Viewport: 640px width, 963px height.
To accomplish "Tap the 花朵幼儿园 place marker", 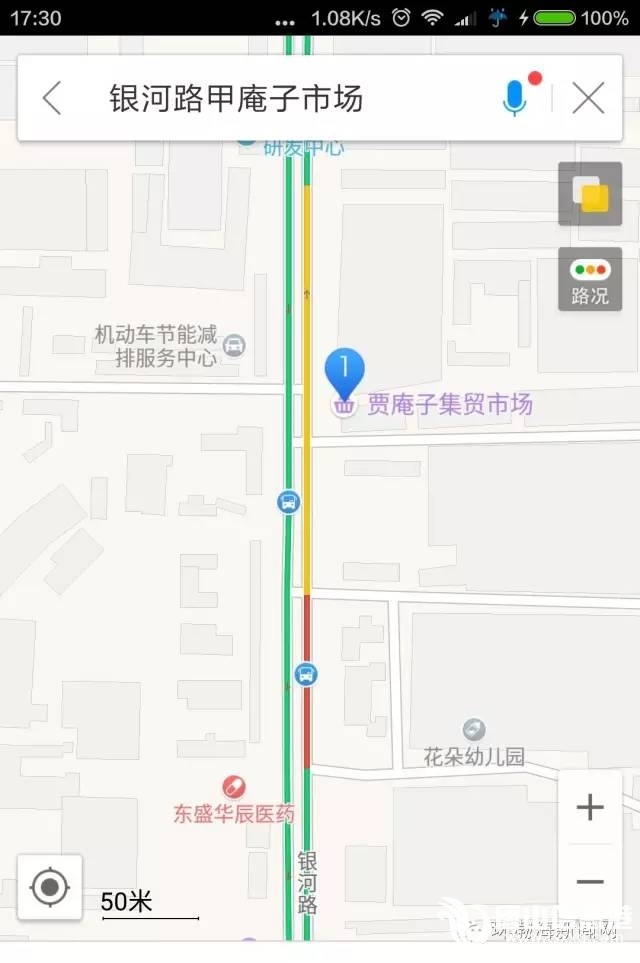I will (x=474, y=730).
